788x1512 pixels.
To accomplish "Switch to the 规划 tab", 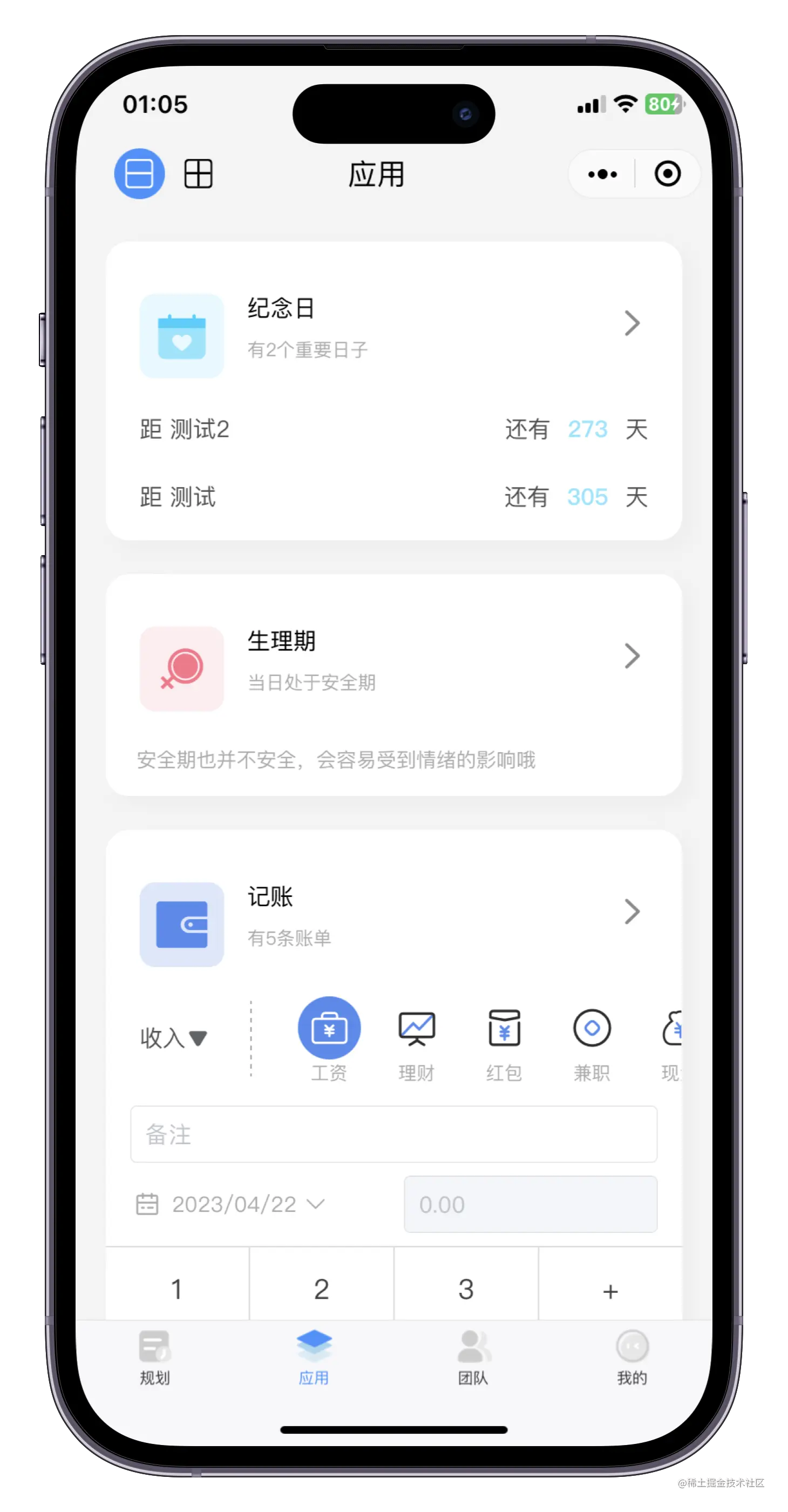I will click(x=155, y=1357).
